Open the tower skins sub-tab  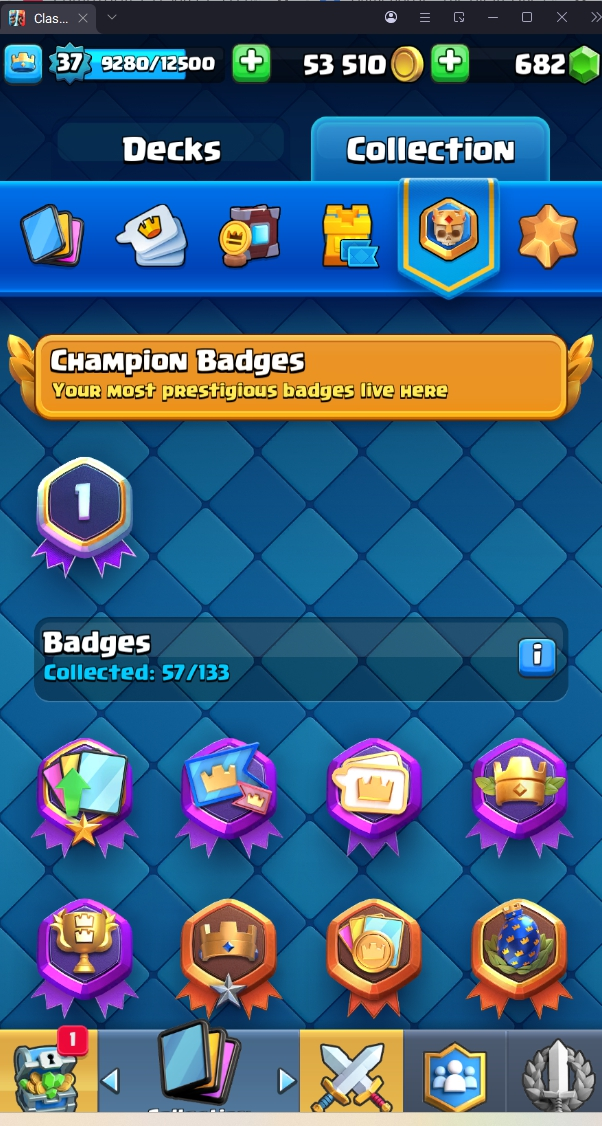click(349, 237)
